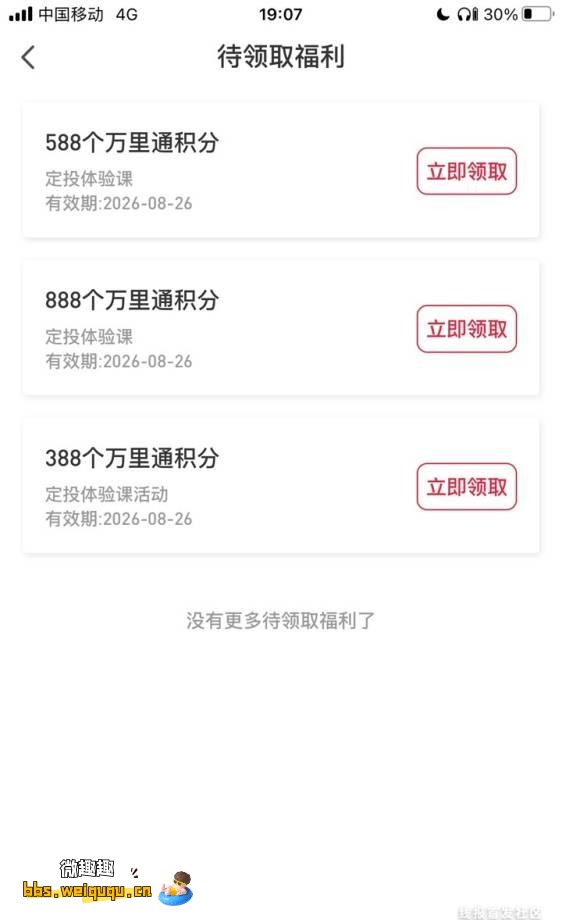Claim the 388个万里通积分 reward
This screenshot has height=920, width=562.
[466, 487]
